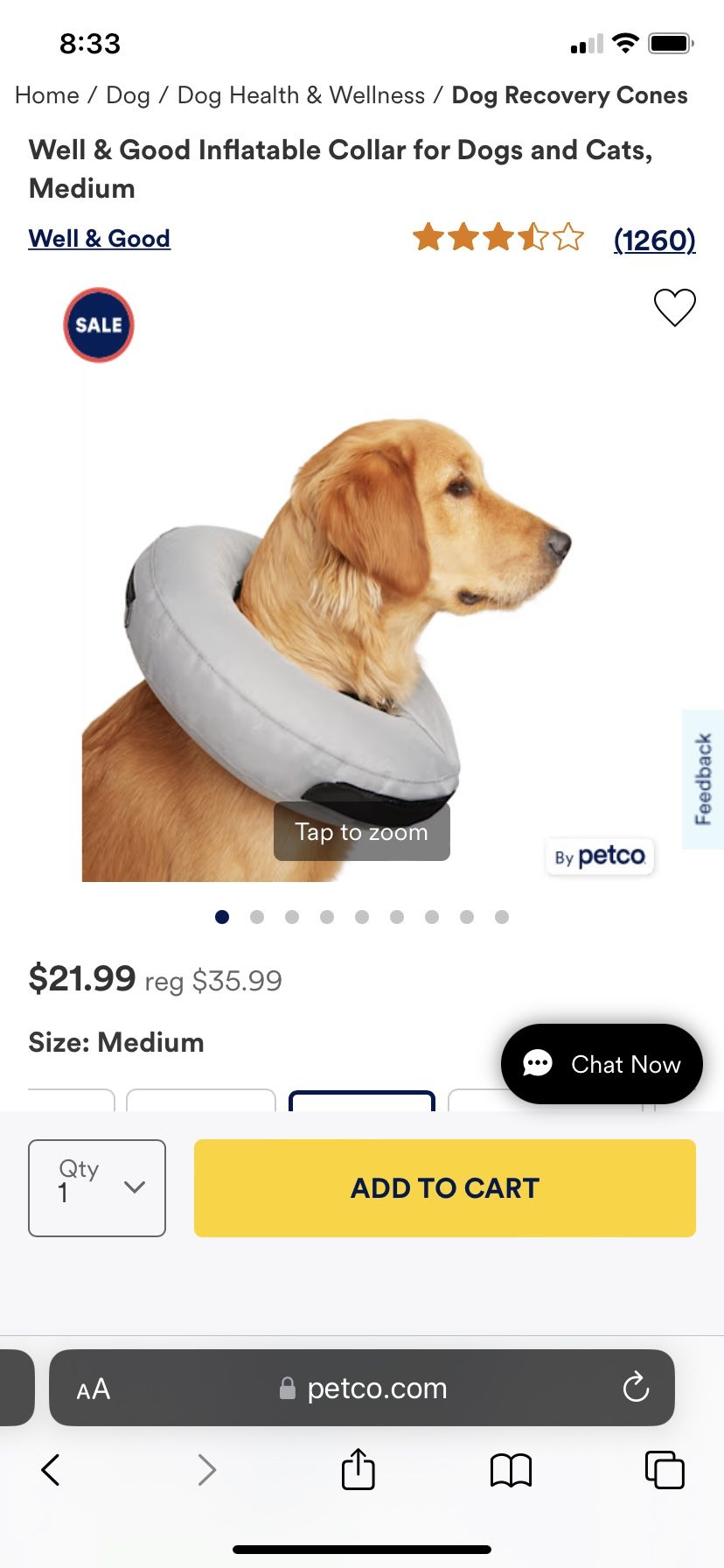Open the Feedback side tab
Viewport: 724px width, 1568px height.
(703, 779)
